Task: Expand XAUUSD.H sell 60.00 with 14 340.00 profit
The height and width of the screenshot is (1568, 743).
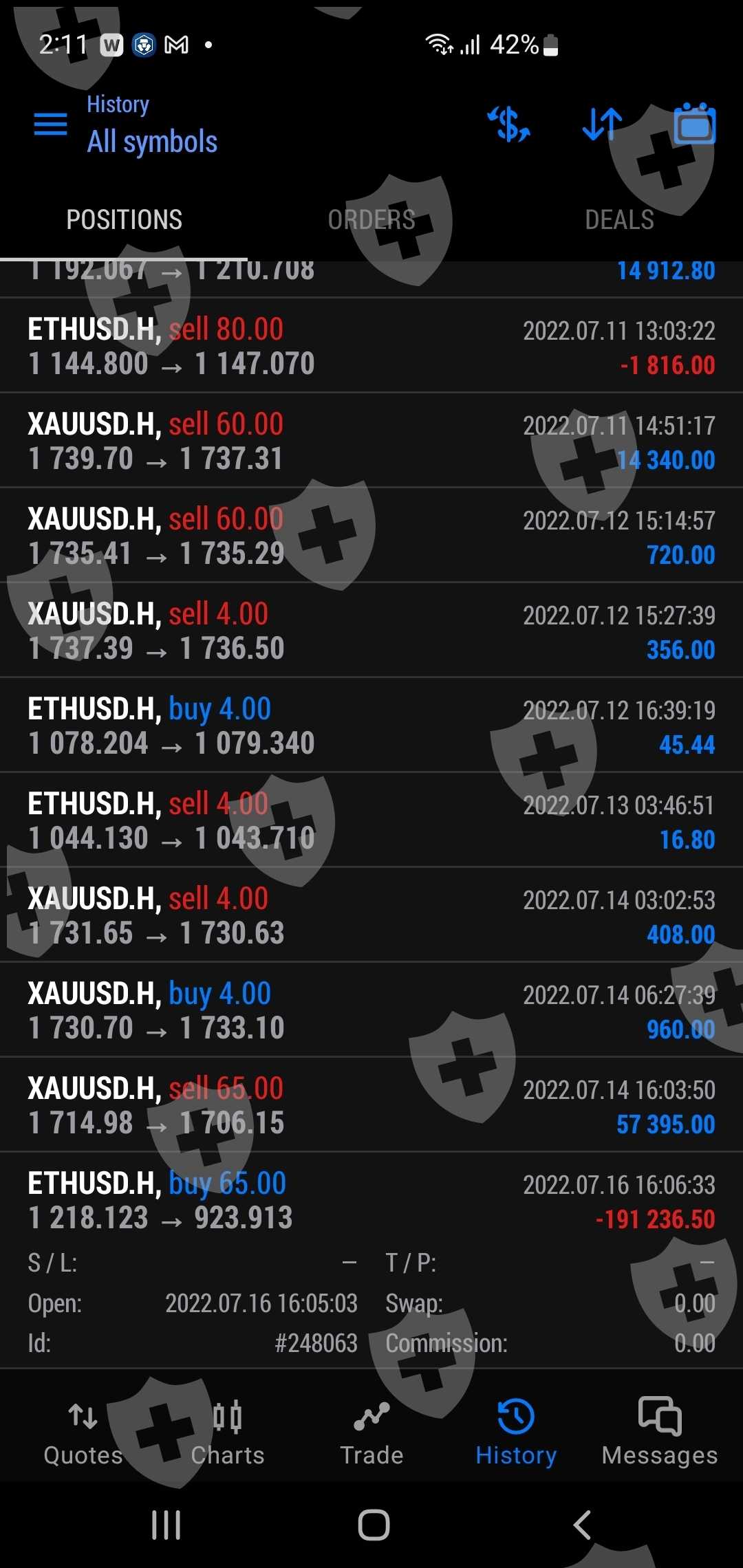Action: (371, 441)
